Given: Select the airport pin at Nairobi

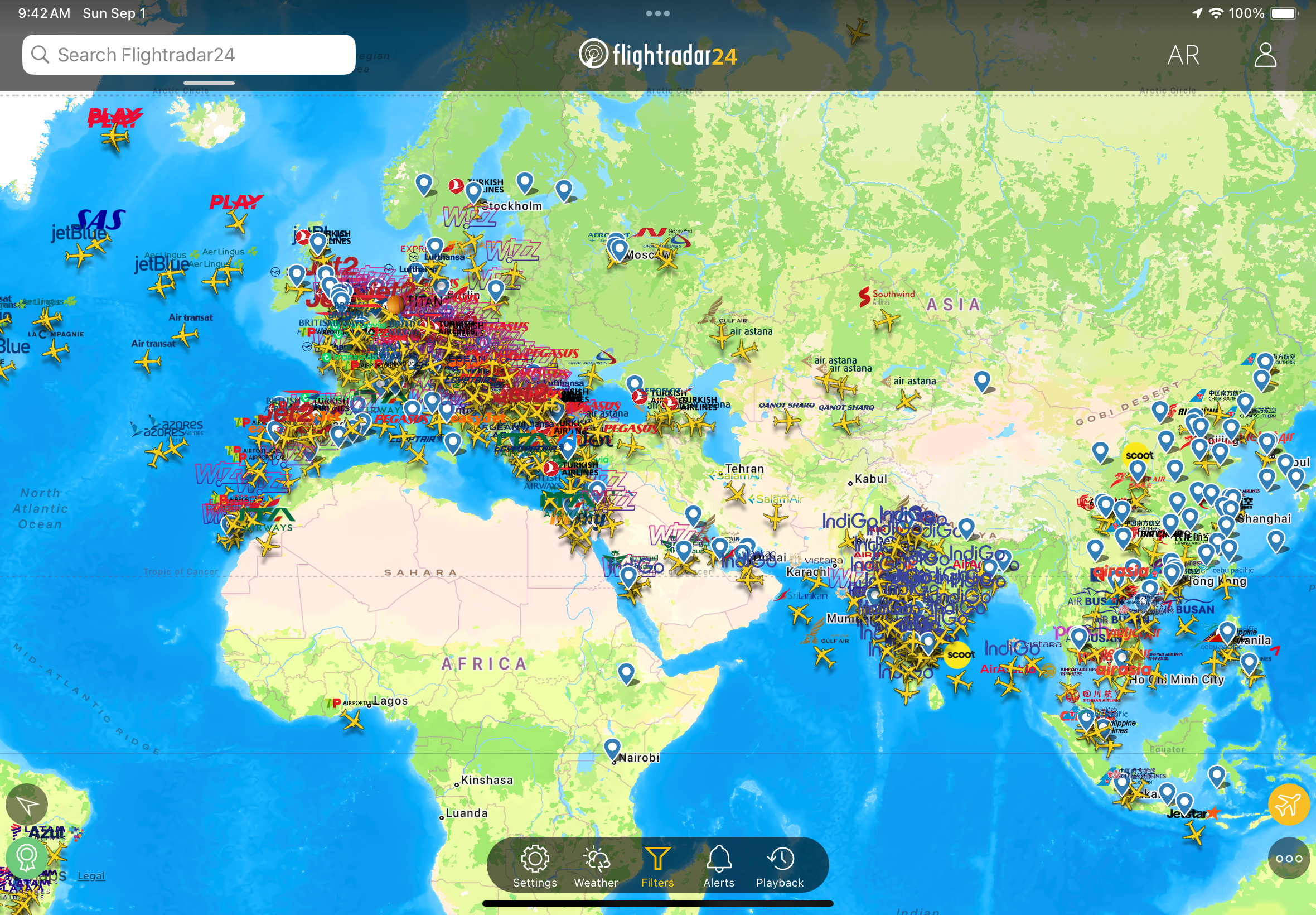Looking at the screenshot, I should [x=612, y=748].
